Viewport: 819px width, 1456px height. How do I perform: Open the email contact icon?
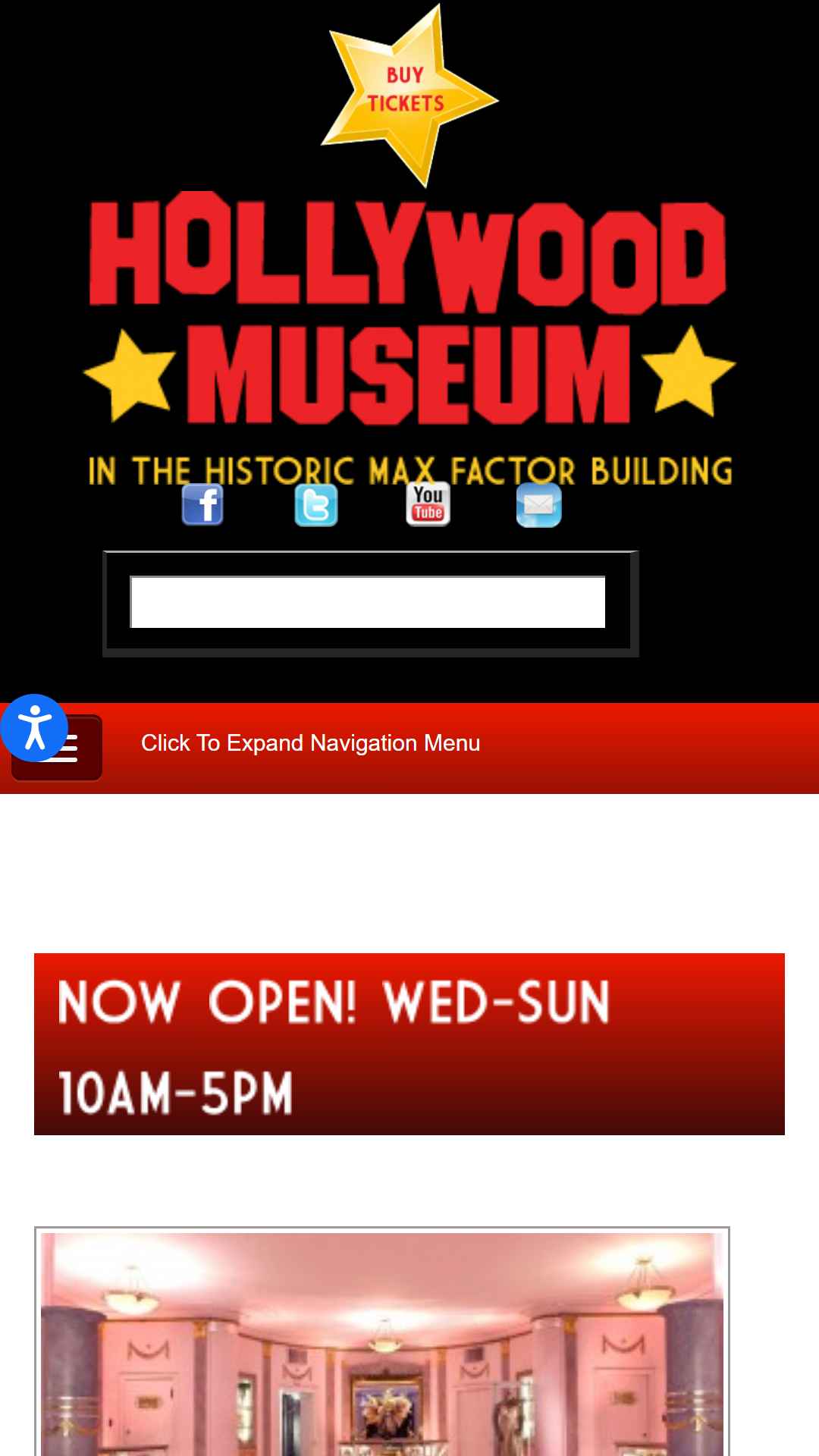(538, 505)
